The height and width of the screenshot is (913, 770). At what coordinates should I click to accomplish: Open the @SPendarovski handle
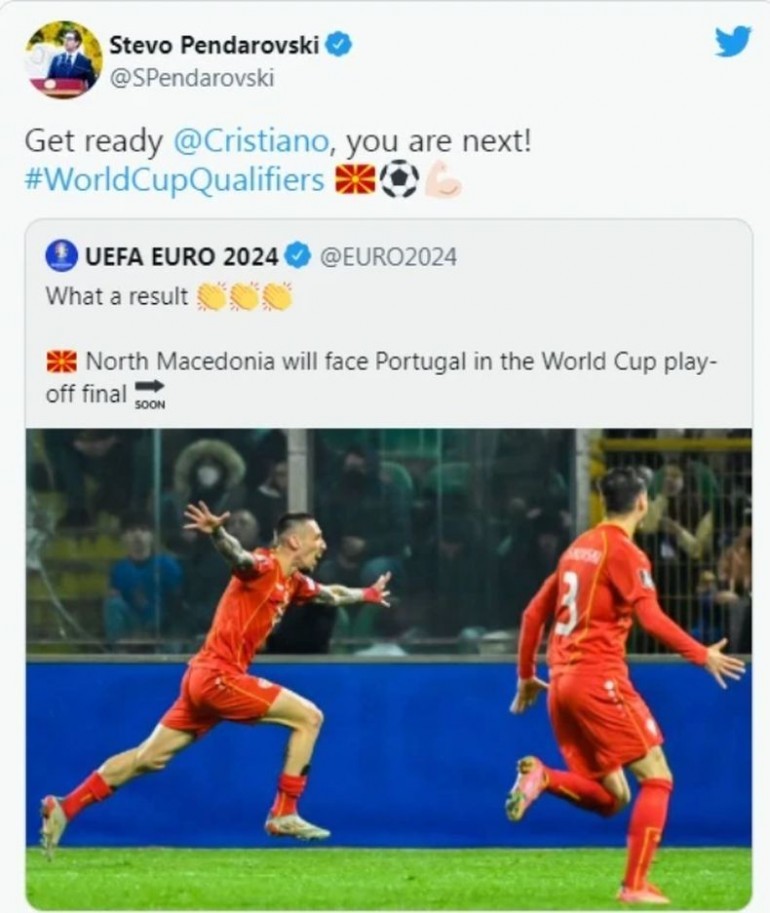[190, 78]
